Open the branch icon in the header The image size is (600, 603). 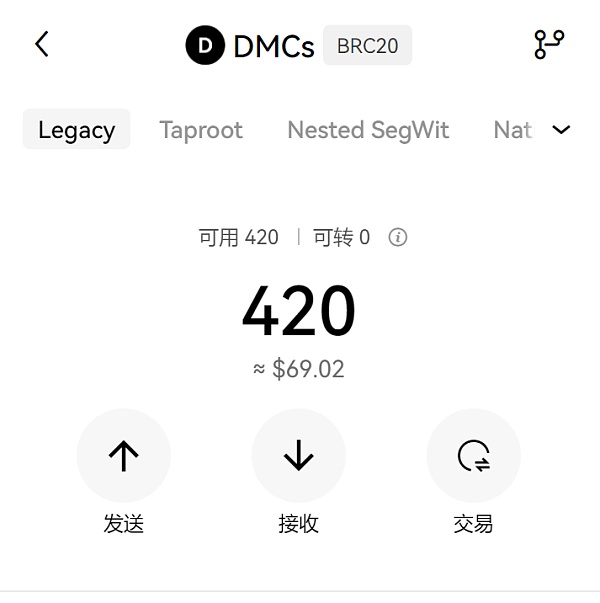[549, 45]
